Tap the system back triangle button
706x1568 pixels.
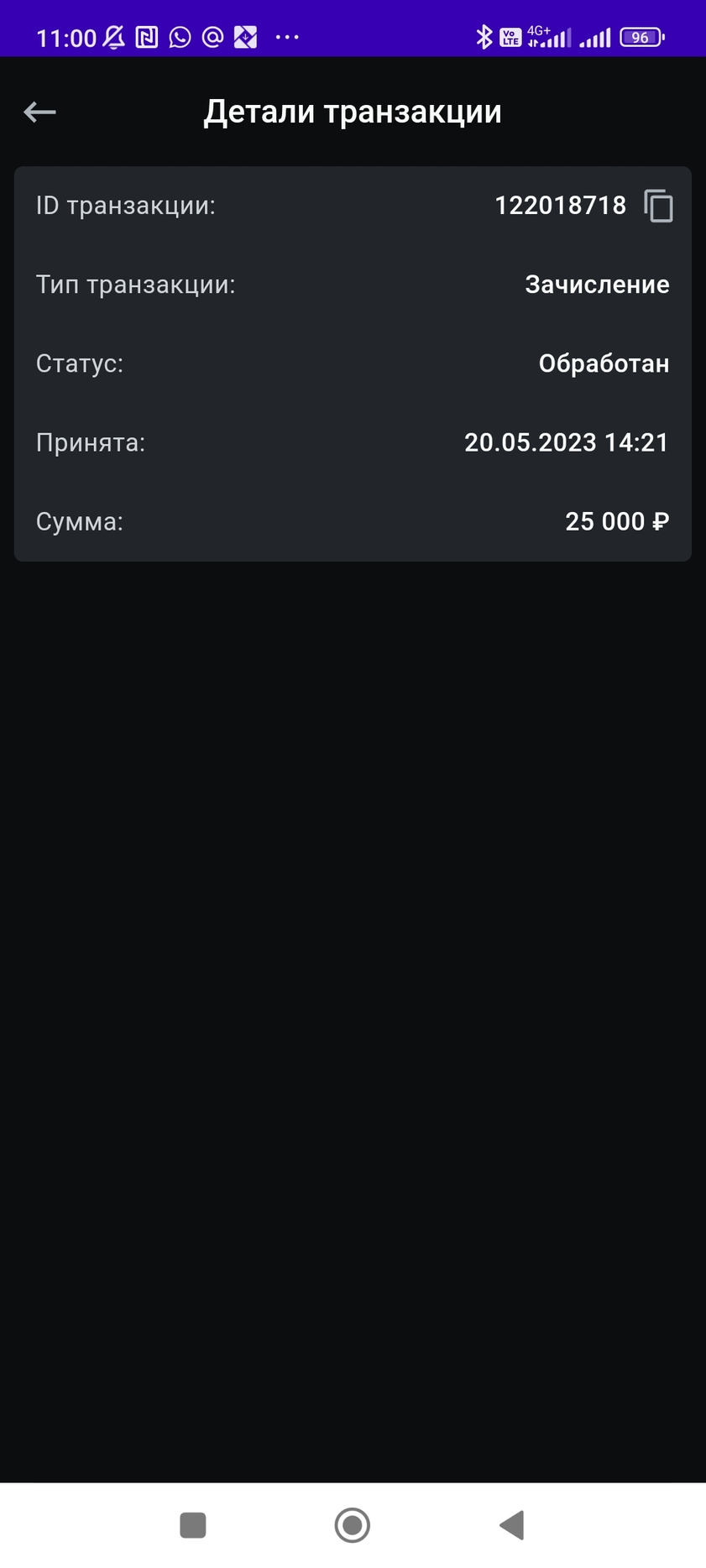click(512, 1525)
